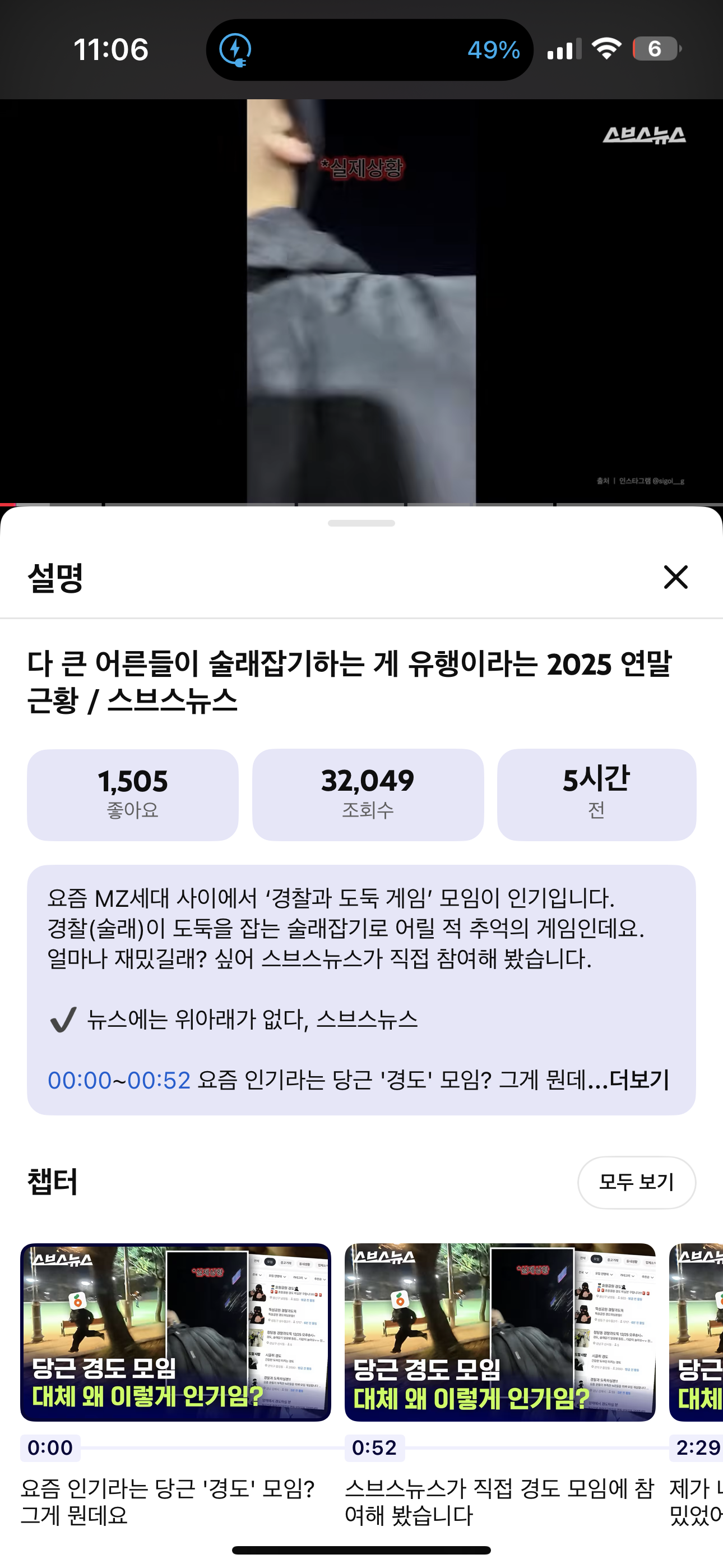Open the 0:52 chapter about 경도 모임 참여

(x=499, y=1332)
